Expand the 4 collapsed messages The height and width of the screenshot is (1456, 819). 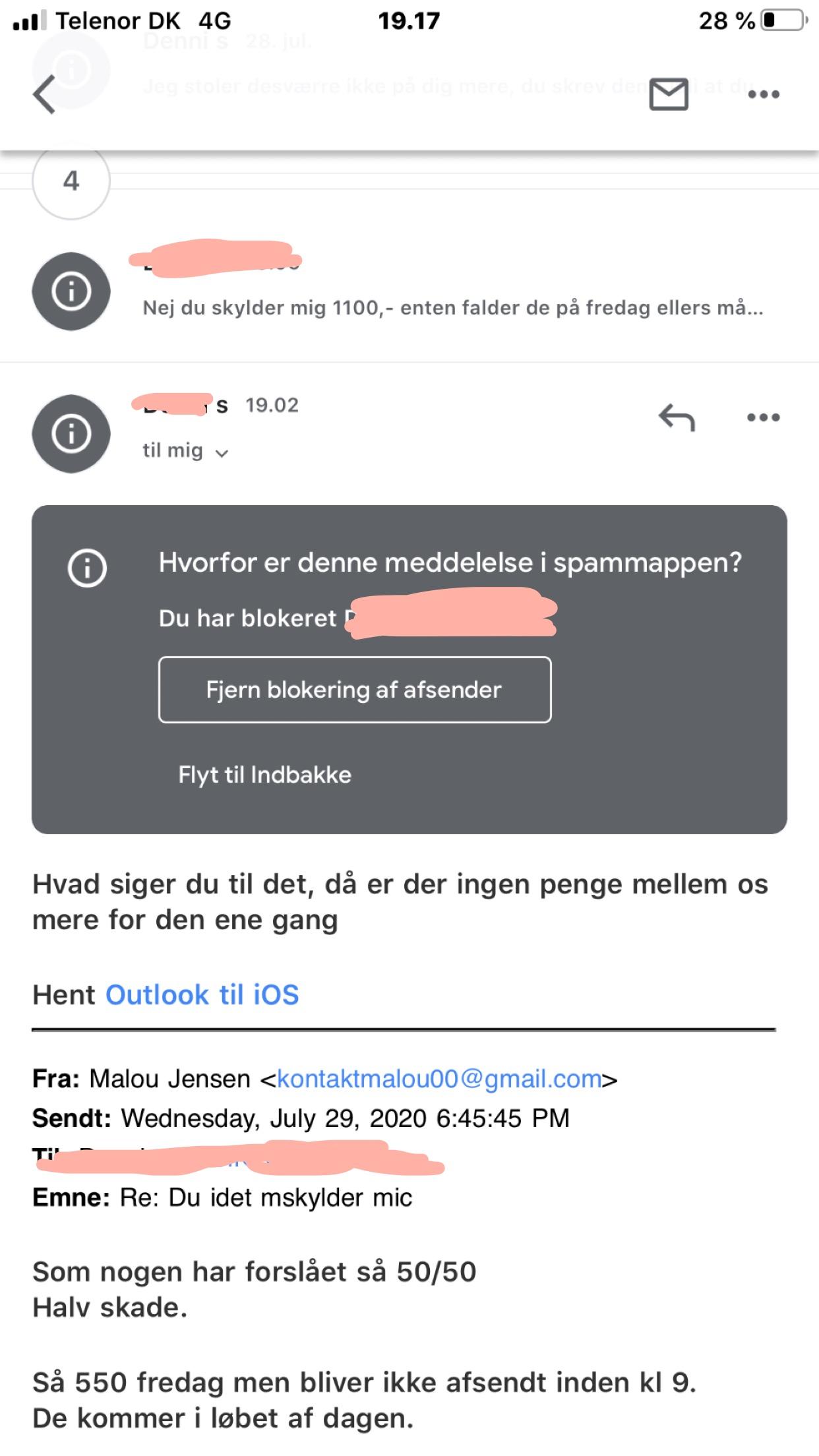click(71, 181)
